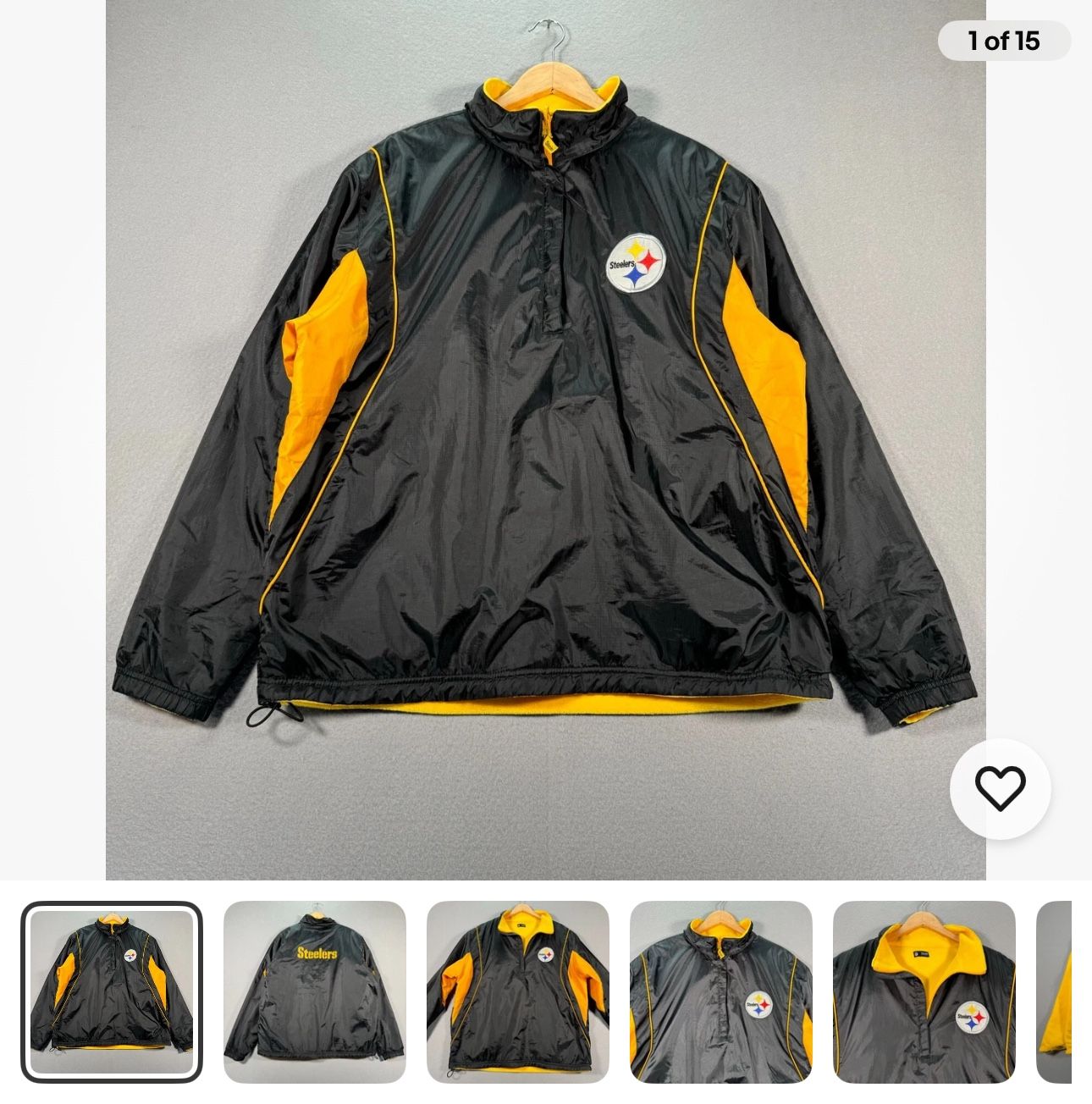This screenshot has height=1104, width=1092.
Task: Select the fifth thumbnail of the collar close-up
Action: [924, 991]
